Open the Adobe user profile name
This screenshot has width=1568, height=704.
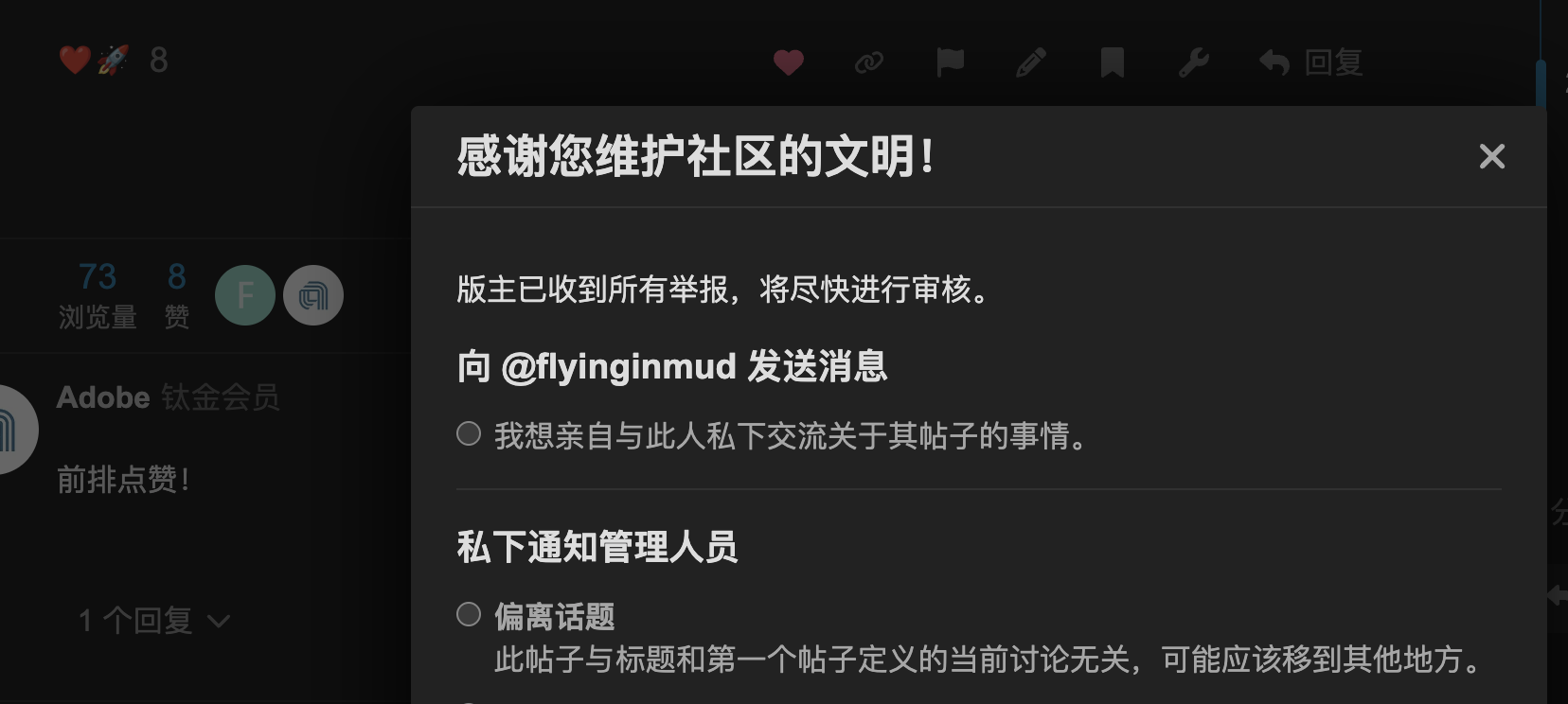pyautogui.click(x=103, y=397)
